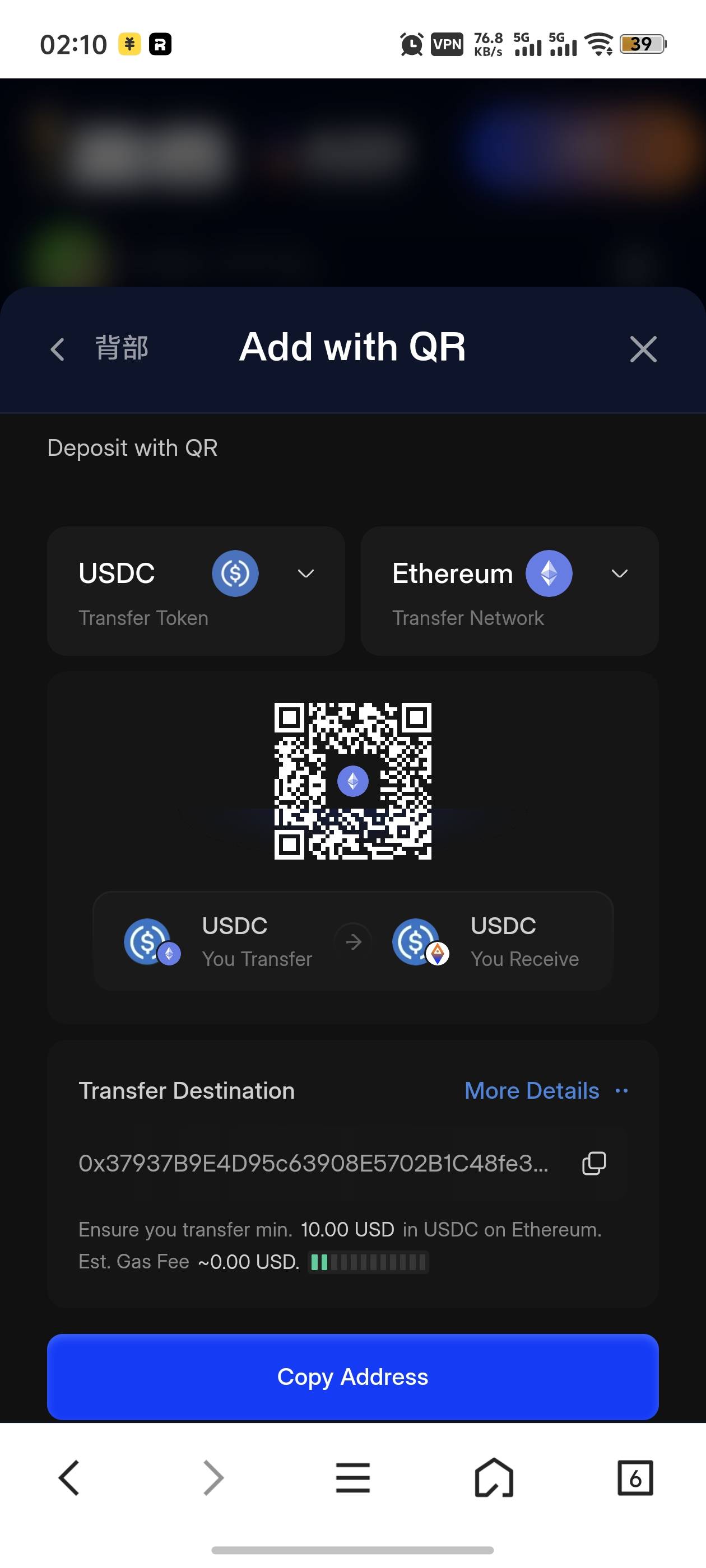Open the USDC Transfer Token dropdown

pyautogui.click(x=196, y=590)
